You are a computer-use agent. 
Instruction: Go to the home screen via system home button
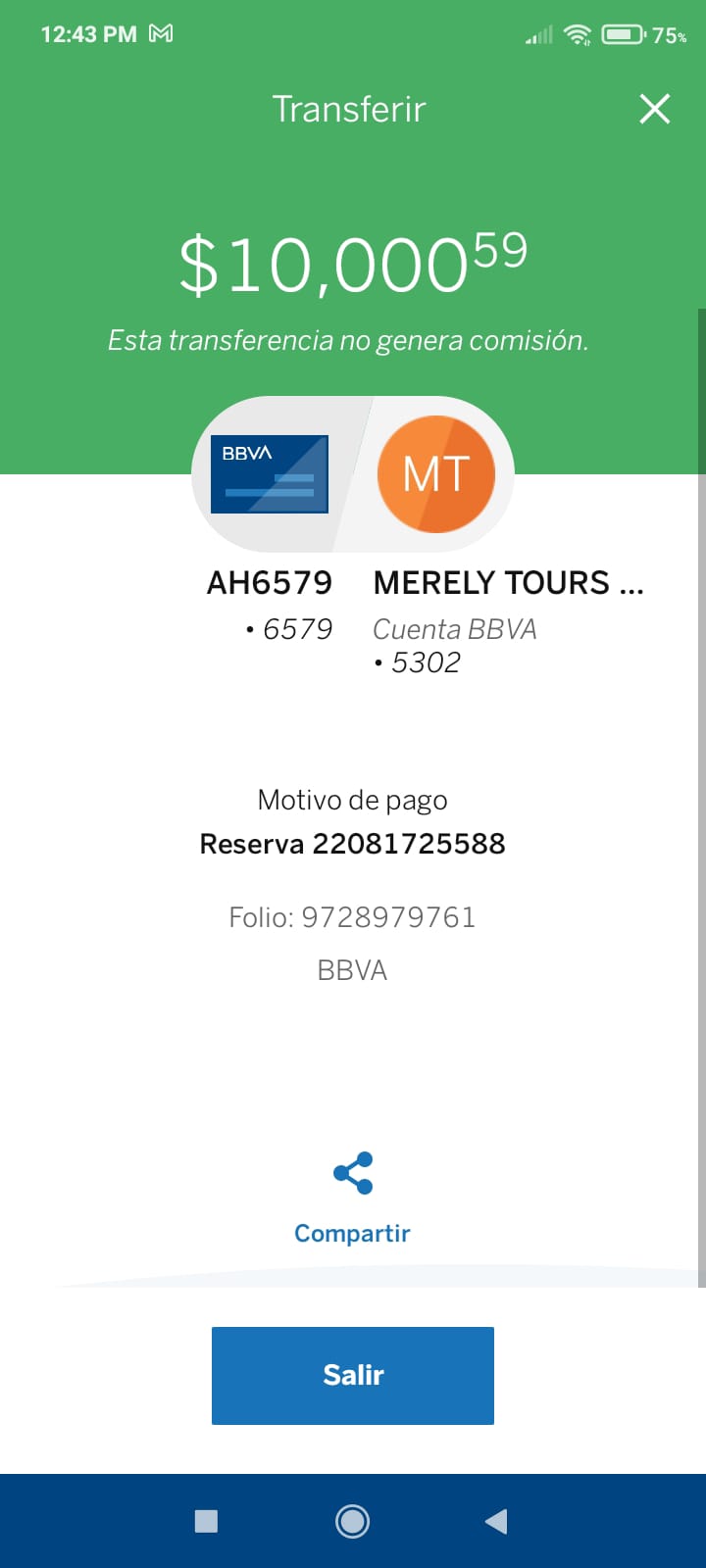click(352, 1521)
